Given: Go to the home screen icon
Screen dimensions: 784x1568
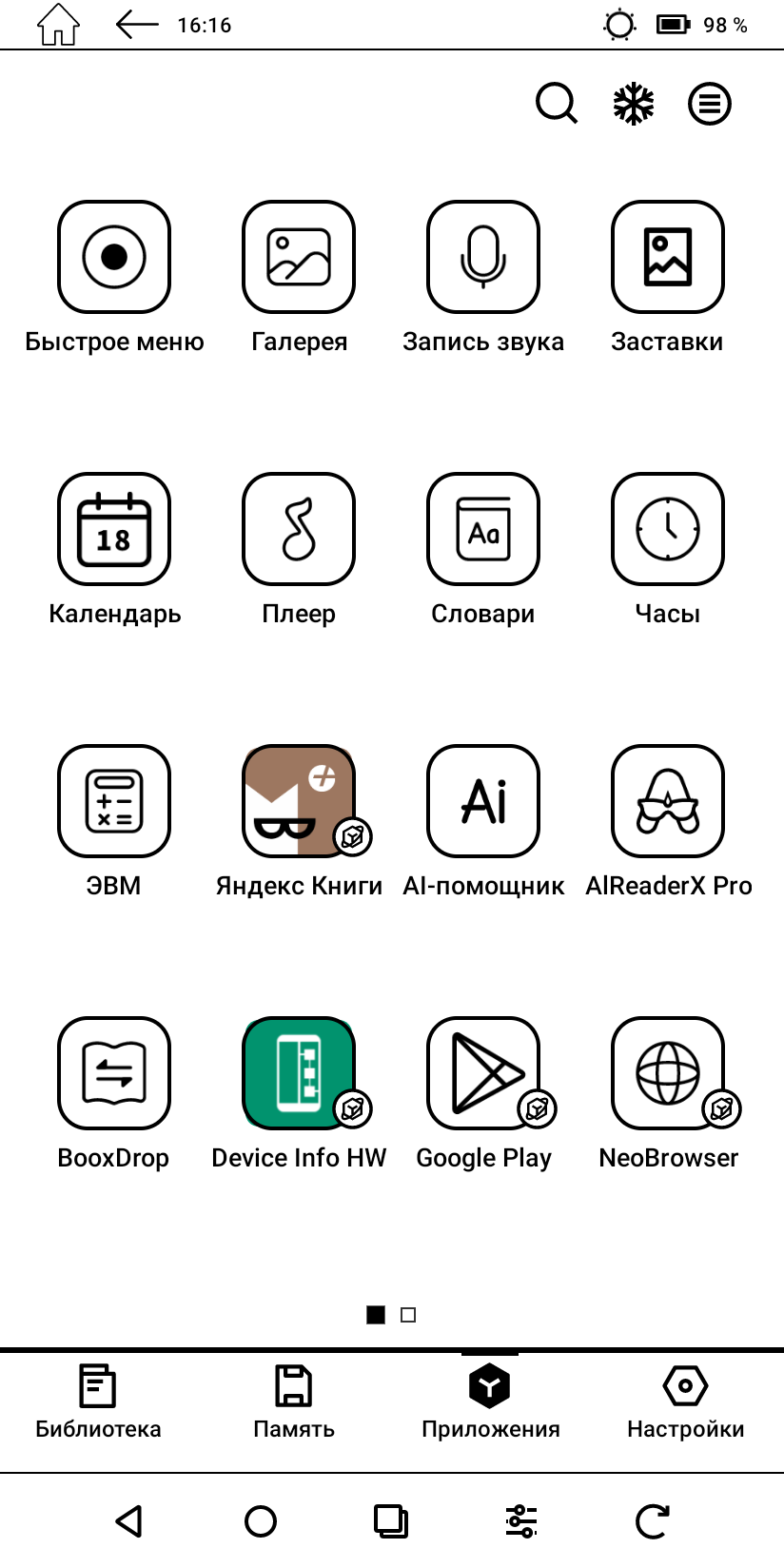Looking at the screenshot, I should pos(58,25).
